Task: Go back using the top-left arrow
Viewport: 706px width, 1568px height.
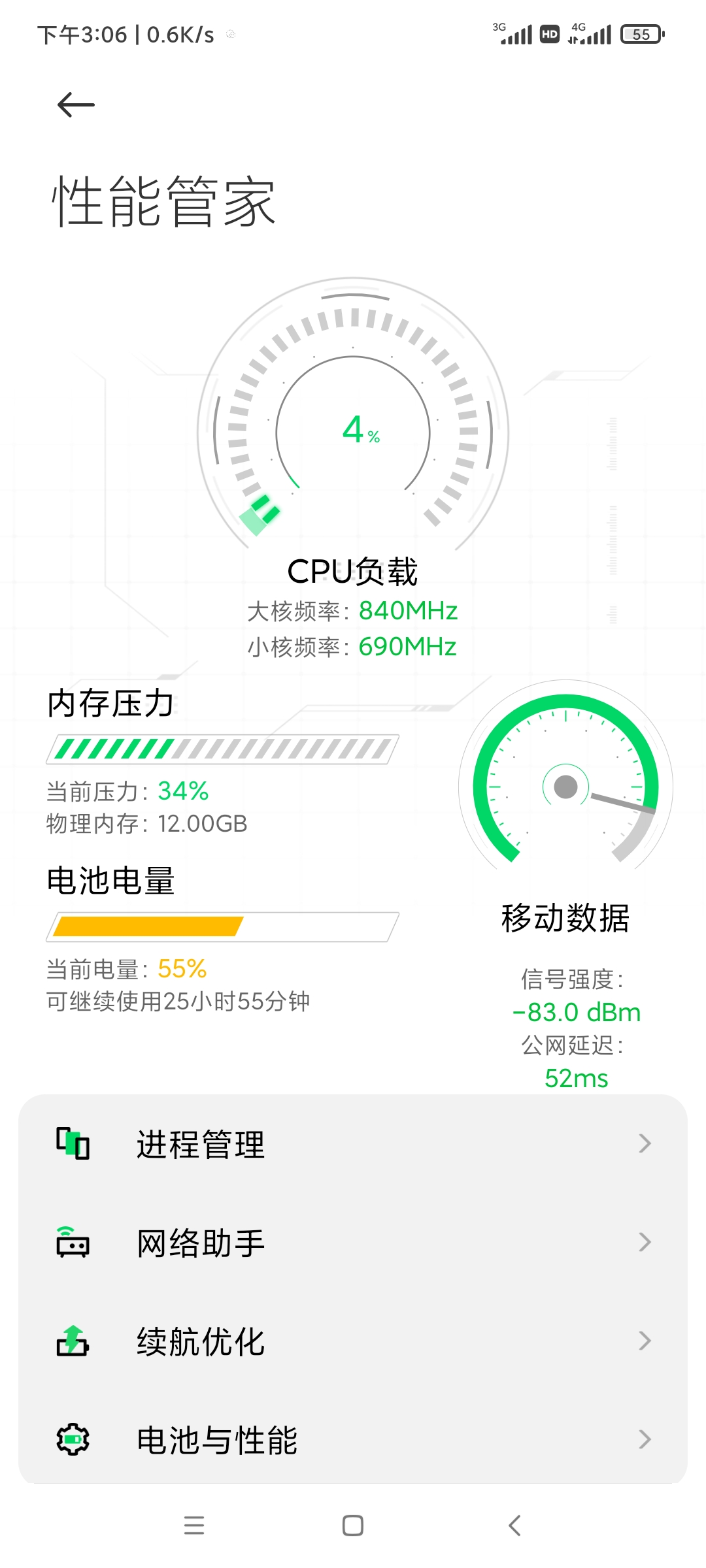Action: click(x=76, y=105)
